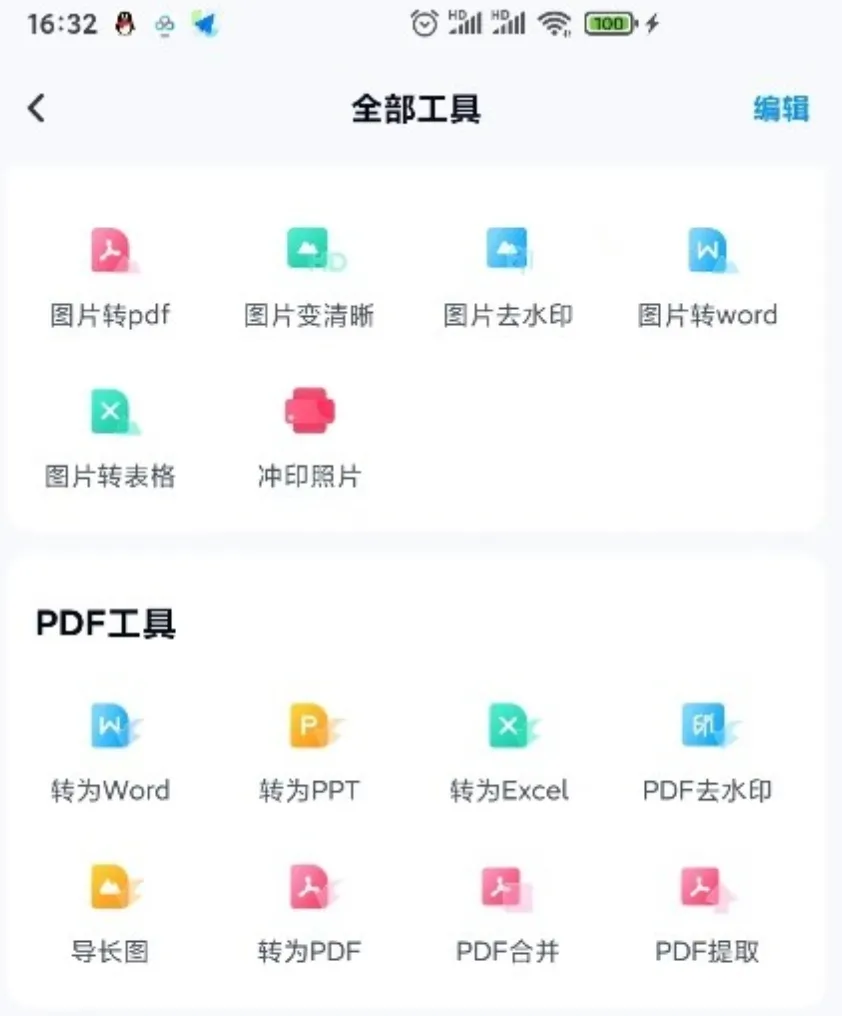
Task: Go back using the top-left arrow
Action: [x=37, y=108]
